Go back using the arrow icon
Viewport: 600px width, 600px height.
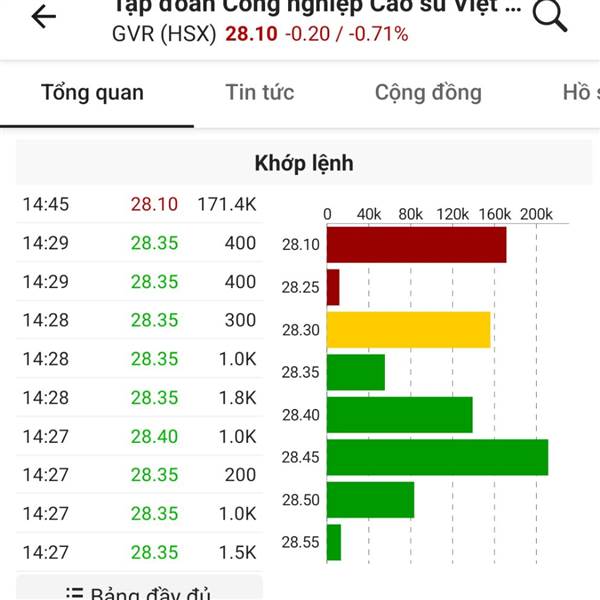tap(43, 17)
